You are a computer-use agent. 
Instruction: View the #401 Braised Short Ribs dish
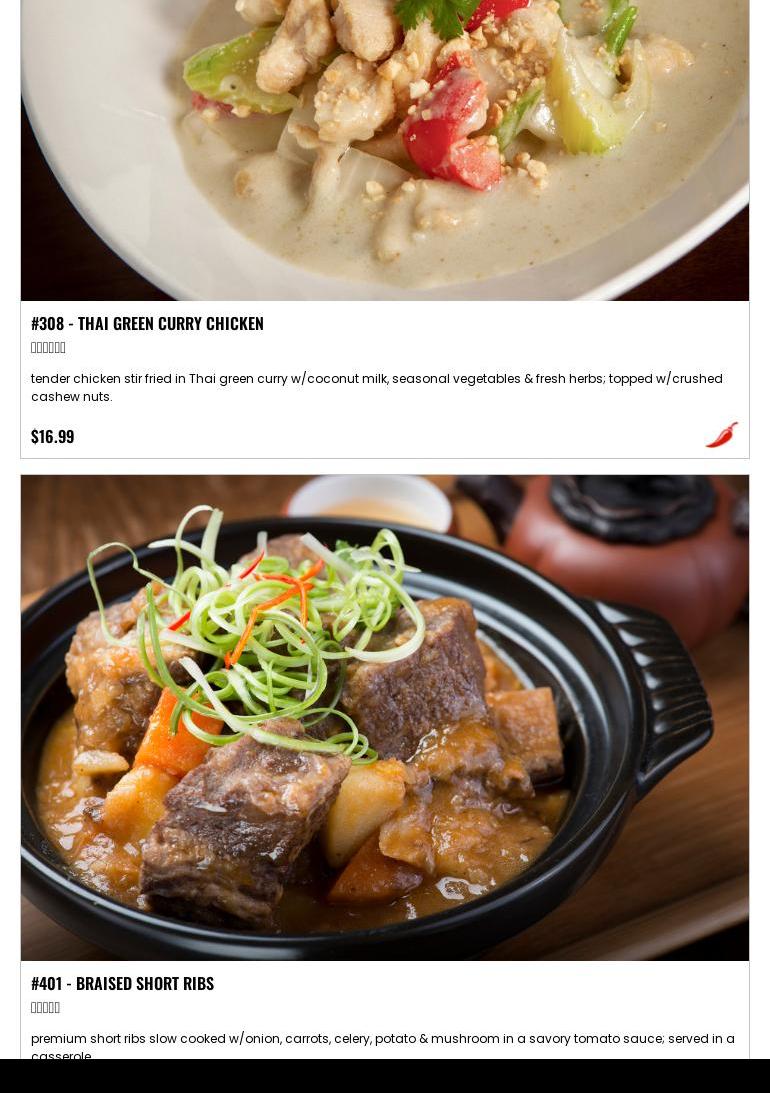[123, 983]
